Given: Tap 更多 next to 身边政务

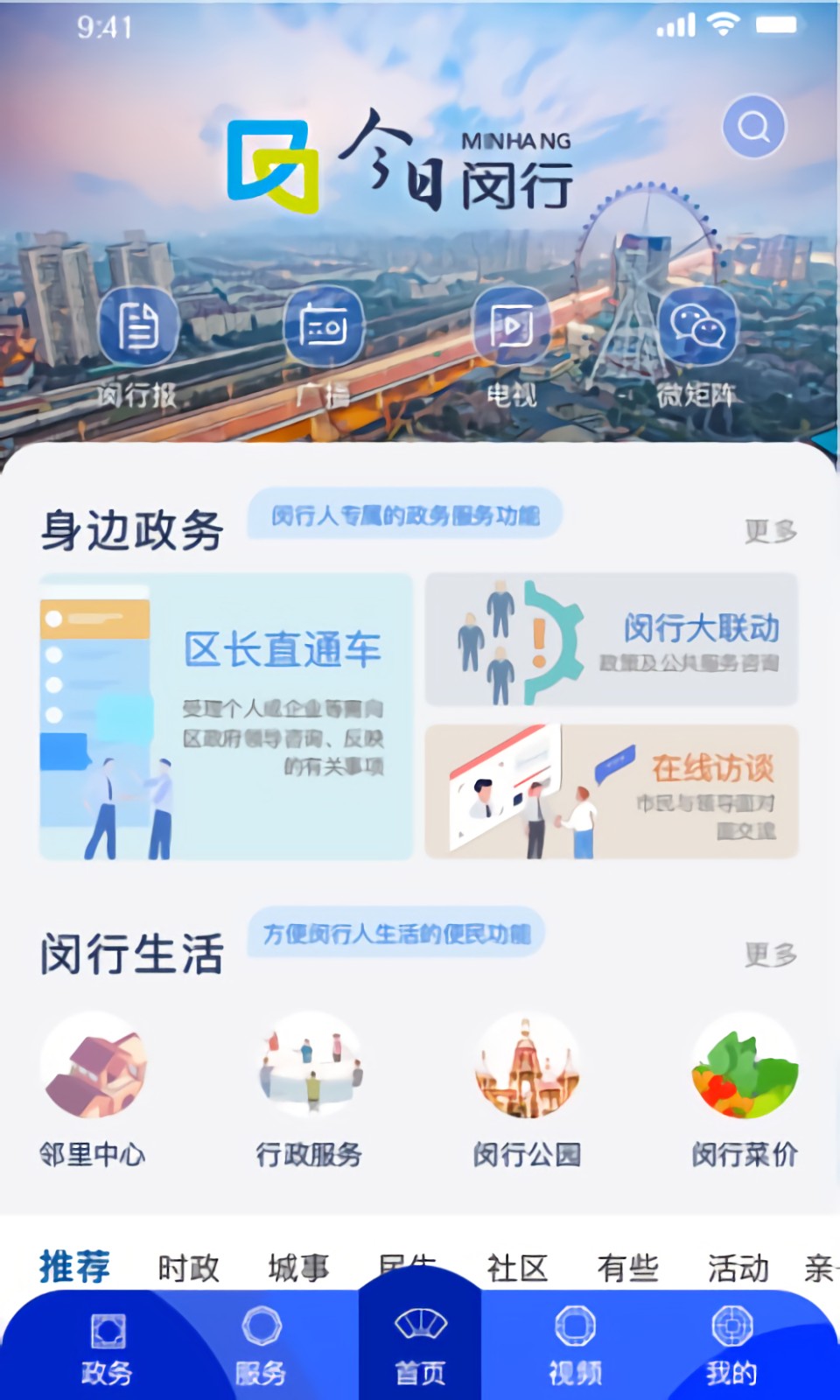Looking at the screenshot, I should click(770, 531).
